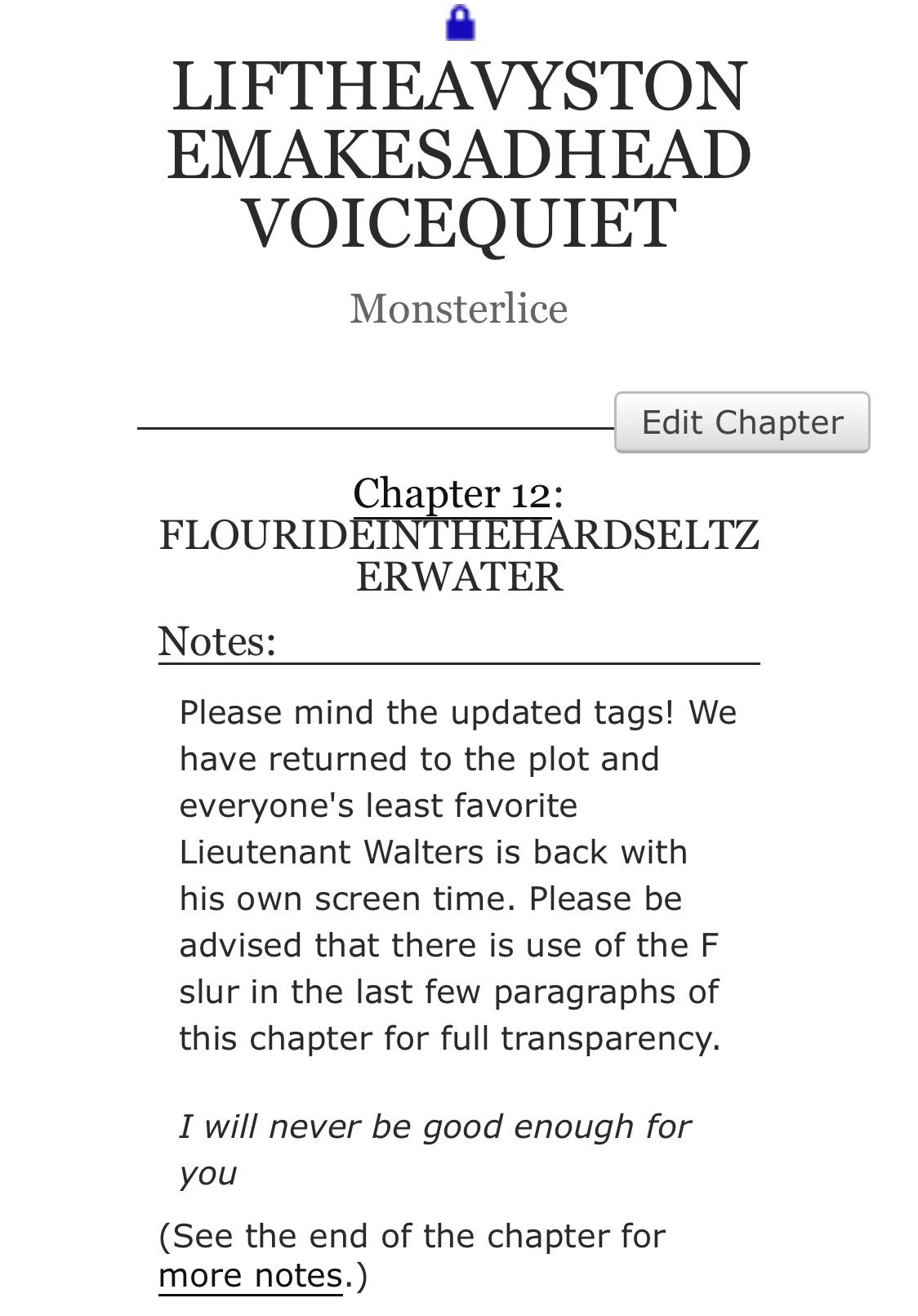Open the Chapter 12 title link
This screenshot has width=918, height=1316.
[x=452, y=493]
